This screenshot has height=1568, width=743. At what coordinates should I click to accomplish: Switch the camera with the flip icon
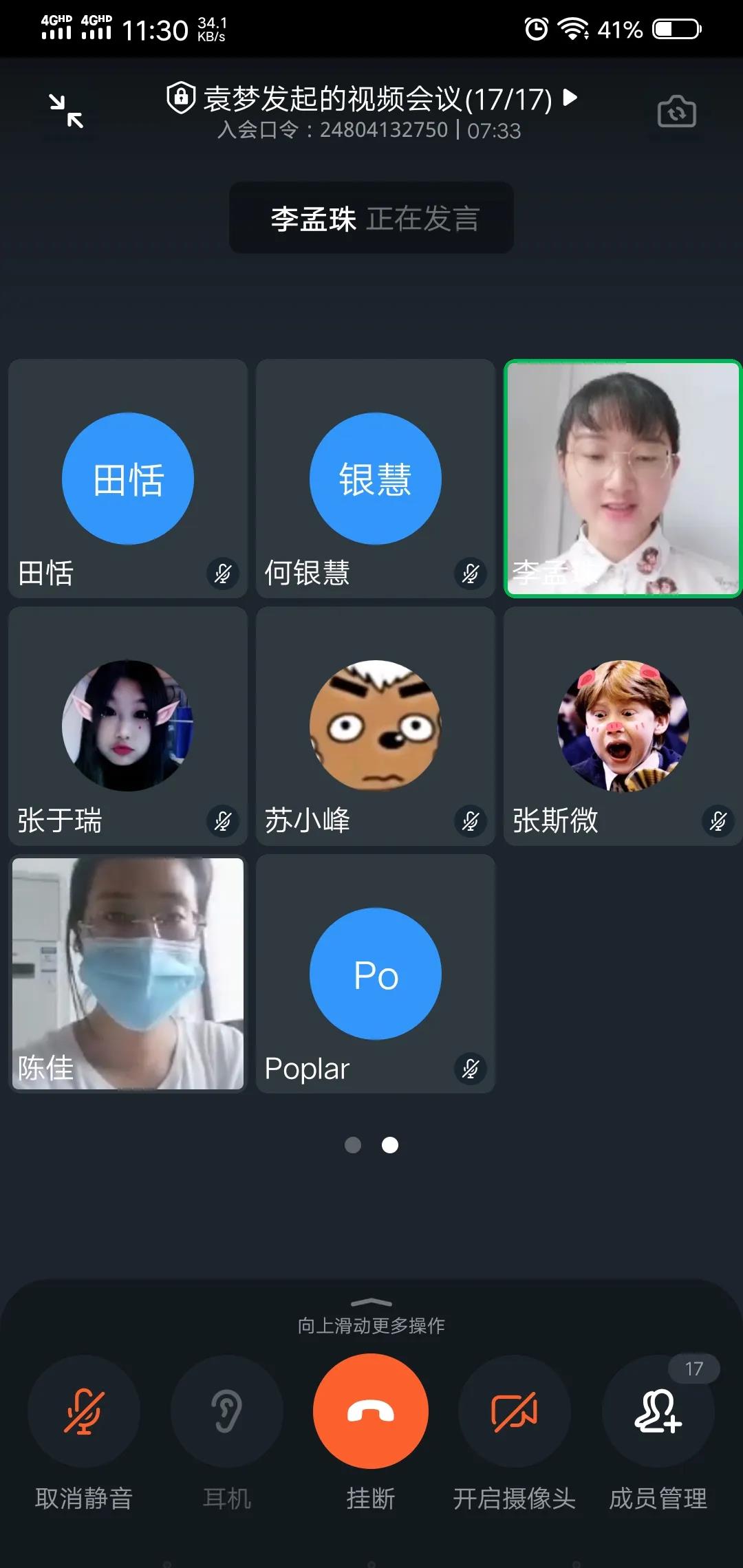point(676,112)
